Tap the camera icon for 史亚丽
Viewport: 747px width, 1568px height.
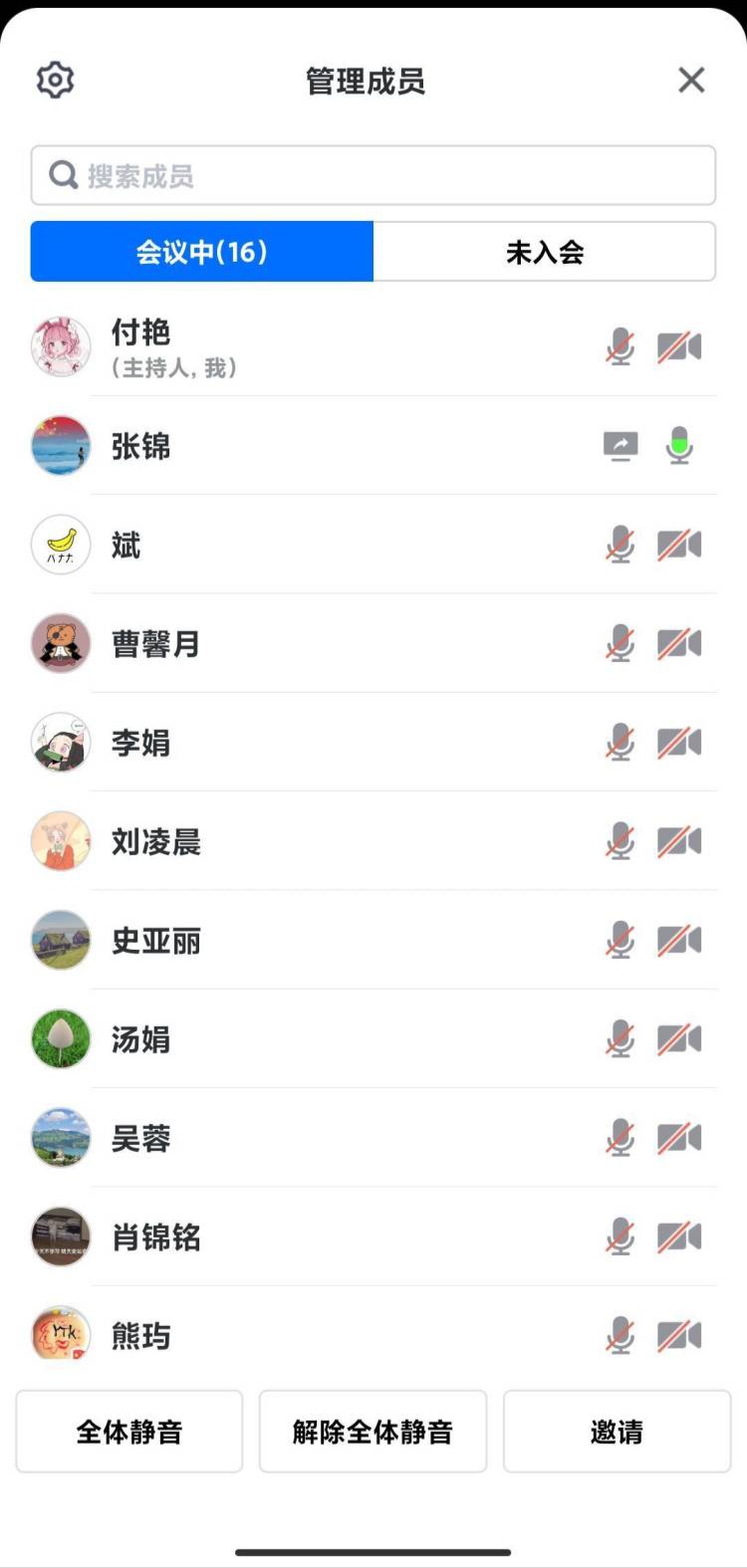pyautogui.click(x=679, y=940)
